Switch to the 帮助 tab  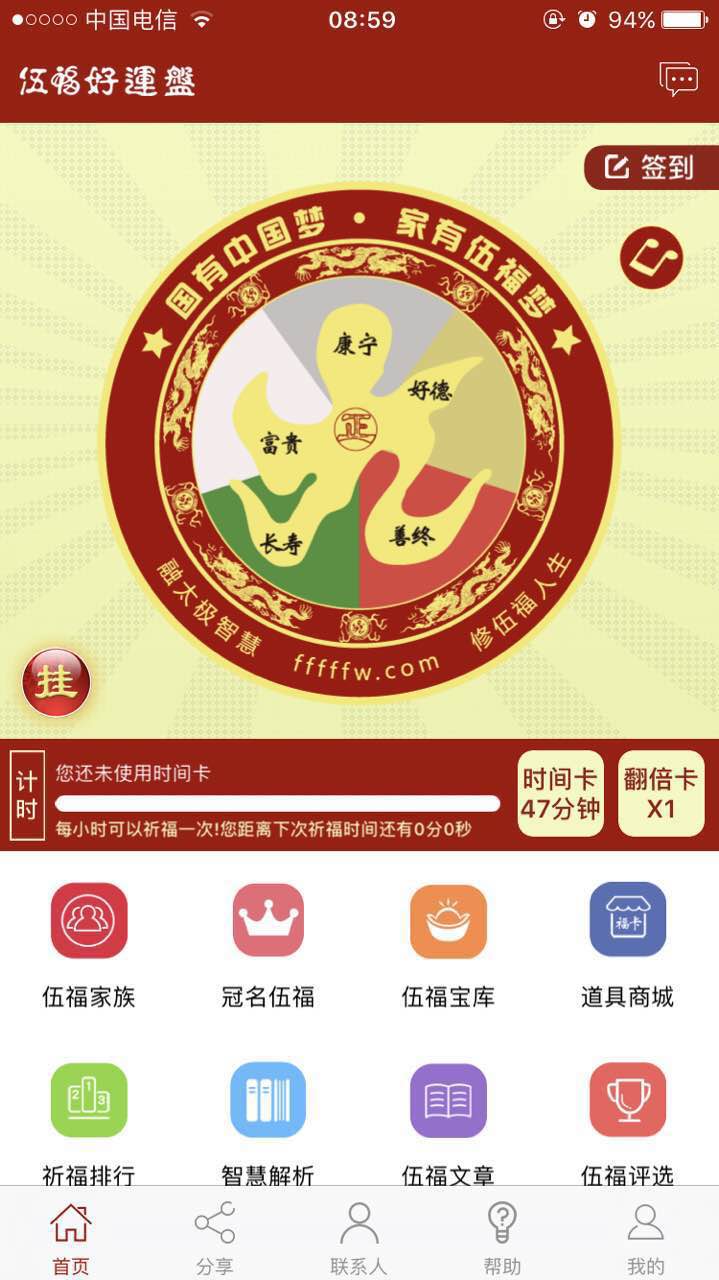502,1237
